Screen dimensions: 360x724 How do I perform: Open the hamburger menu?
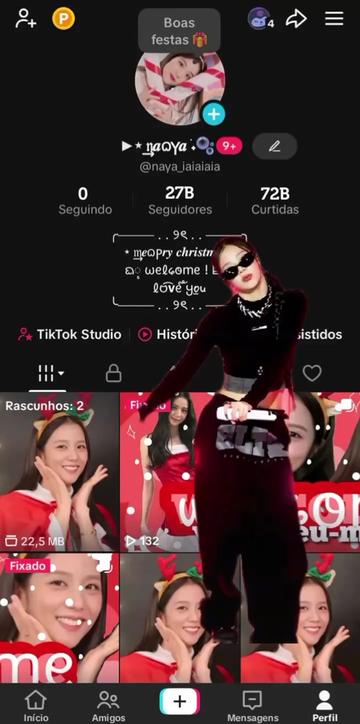click(334, 19)
